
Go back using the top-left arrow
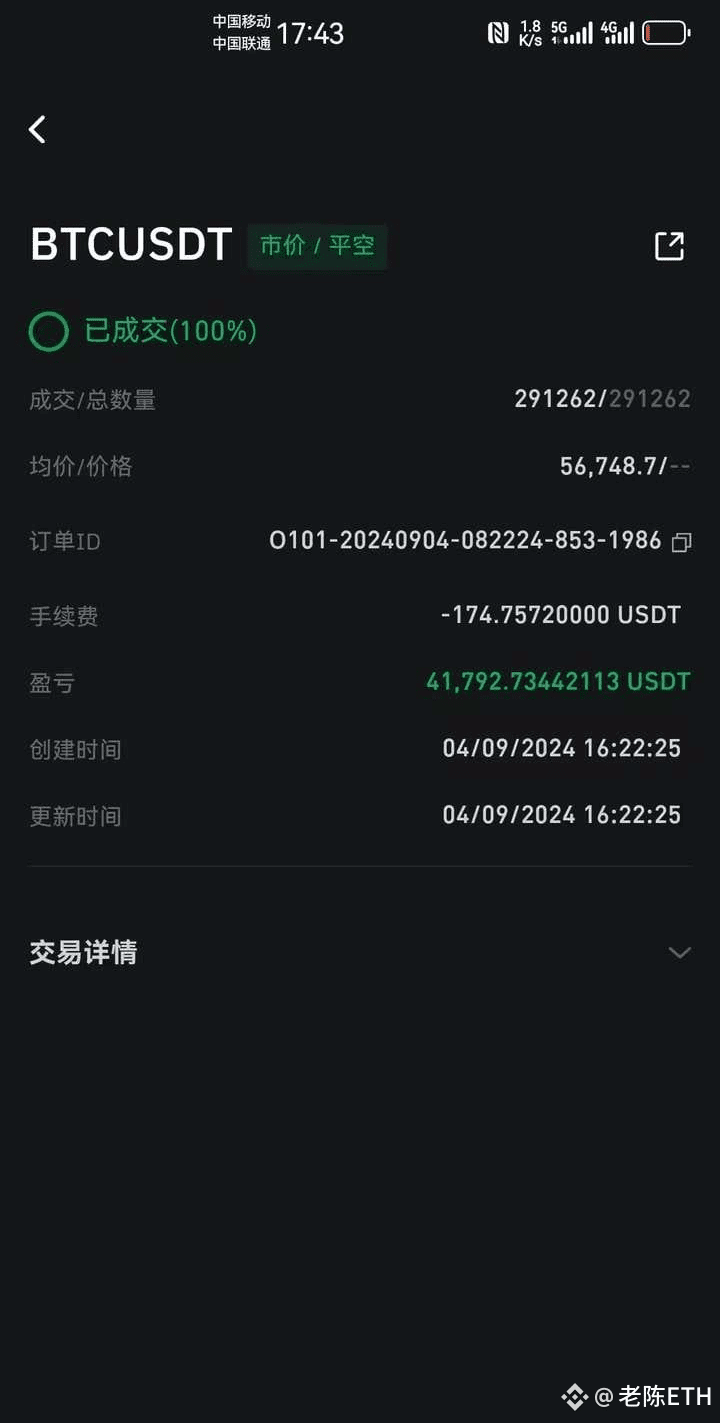(x=38, y=129)
